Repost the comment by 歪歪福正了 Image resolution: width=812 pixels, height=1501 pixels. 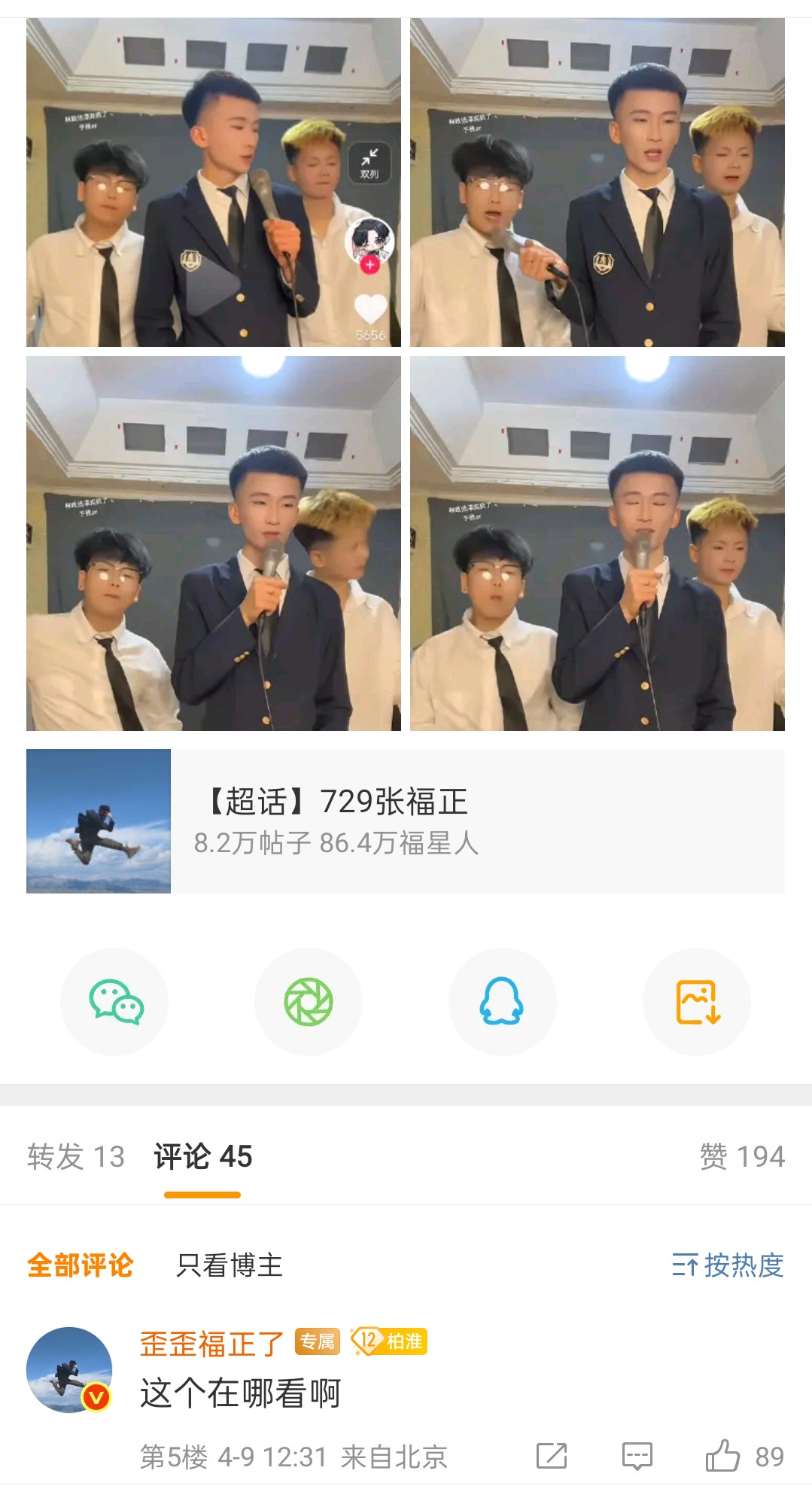click(551, 1457)
